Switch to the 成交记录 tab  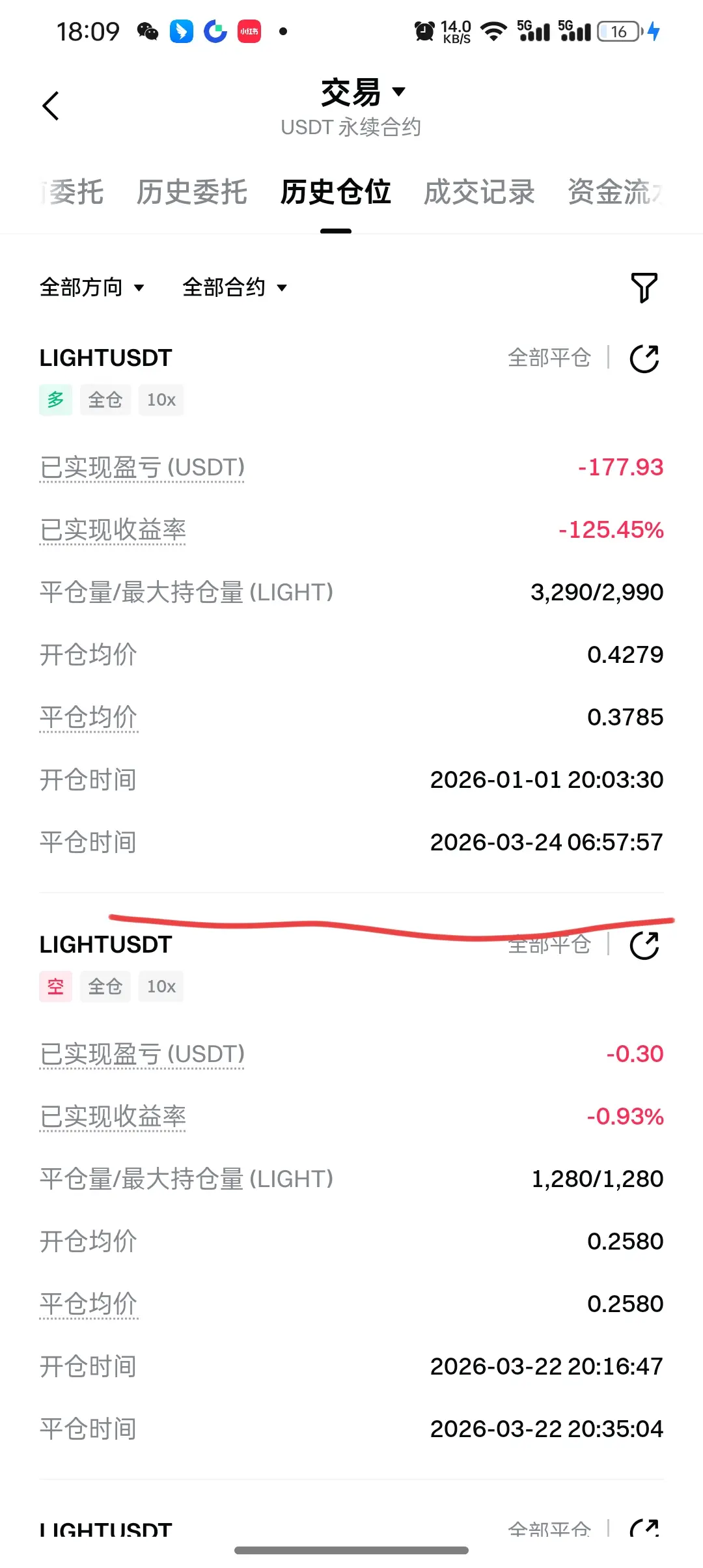[x=479, y=192]
